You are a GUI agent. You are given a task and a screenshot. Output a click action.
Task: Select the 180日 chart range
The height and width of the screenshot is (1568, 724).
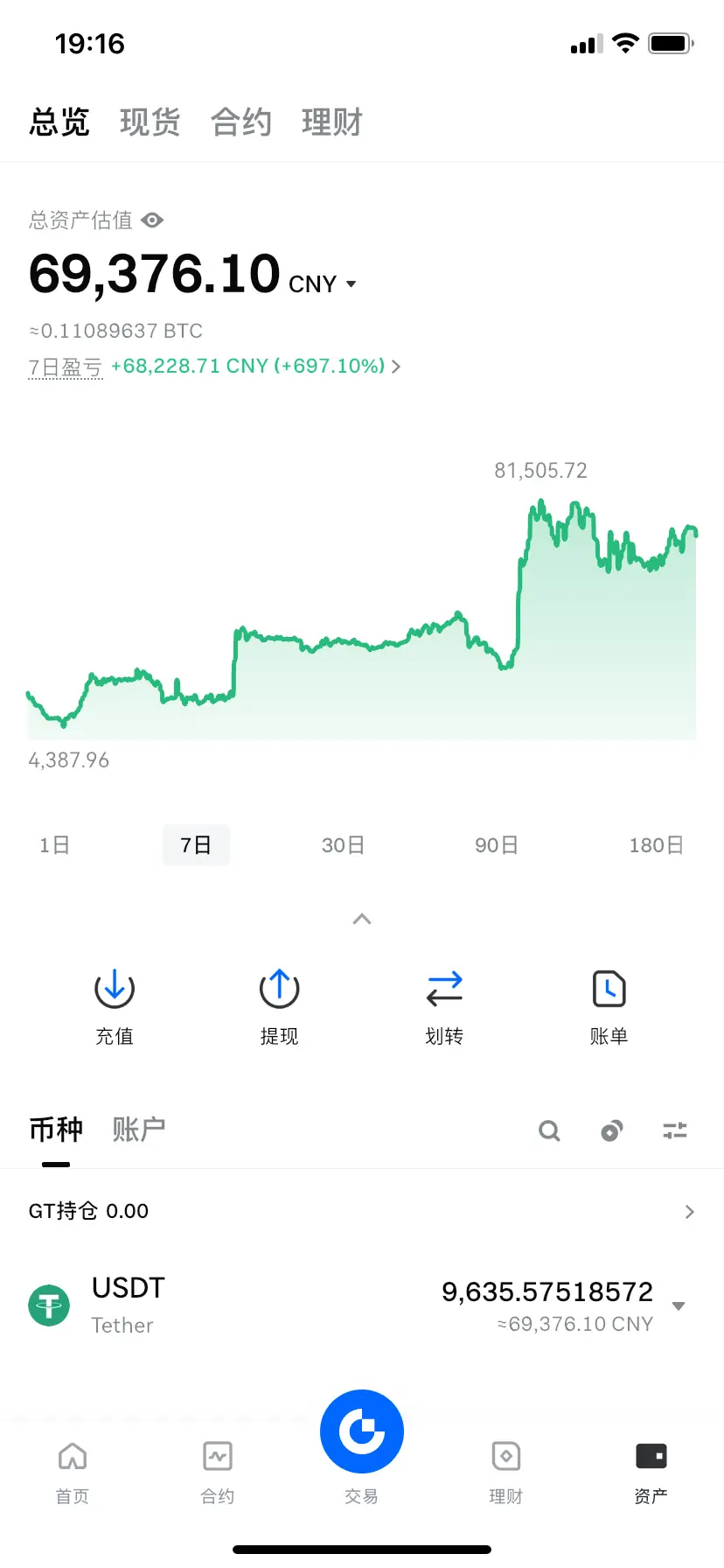pos(656,845)
